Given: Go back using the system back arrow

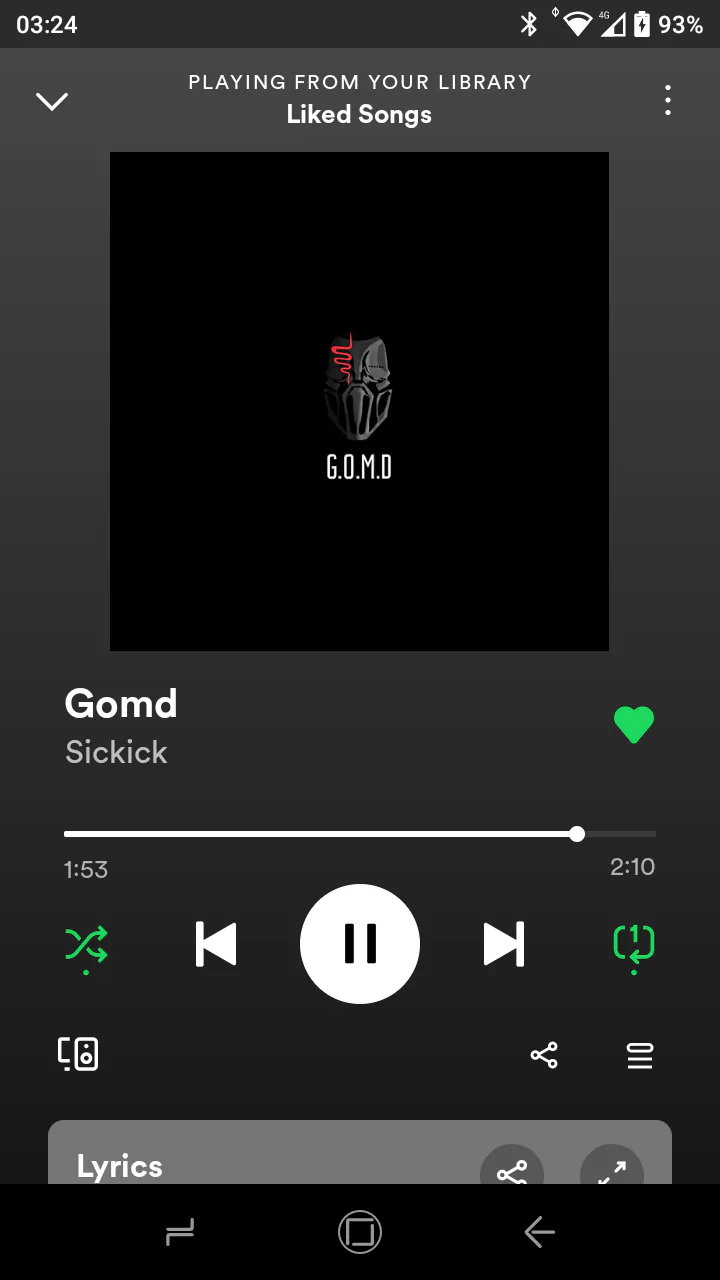Looking at the screenshot, I should (x=540, y=1232).
